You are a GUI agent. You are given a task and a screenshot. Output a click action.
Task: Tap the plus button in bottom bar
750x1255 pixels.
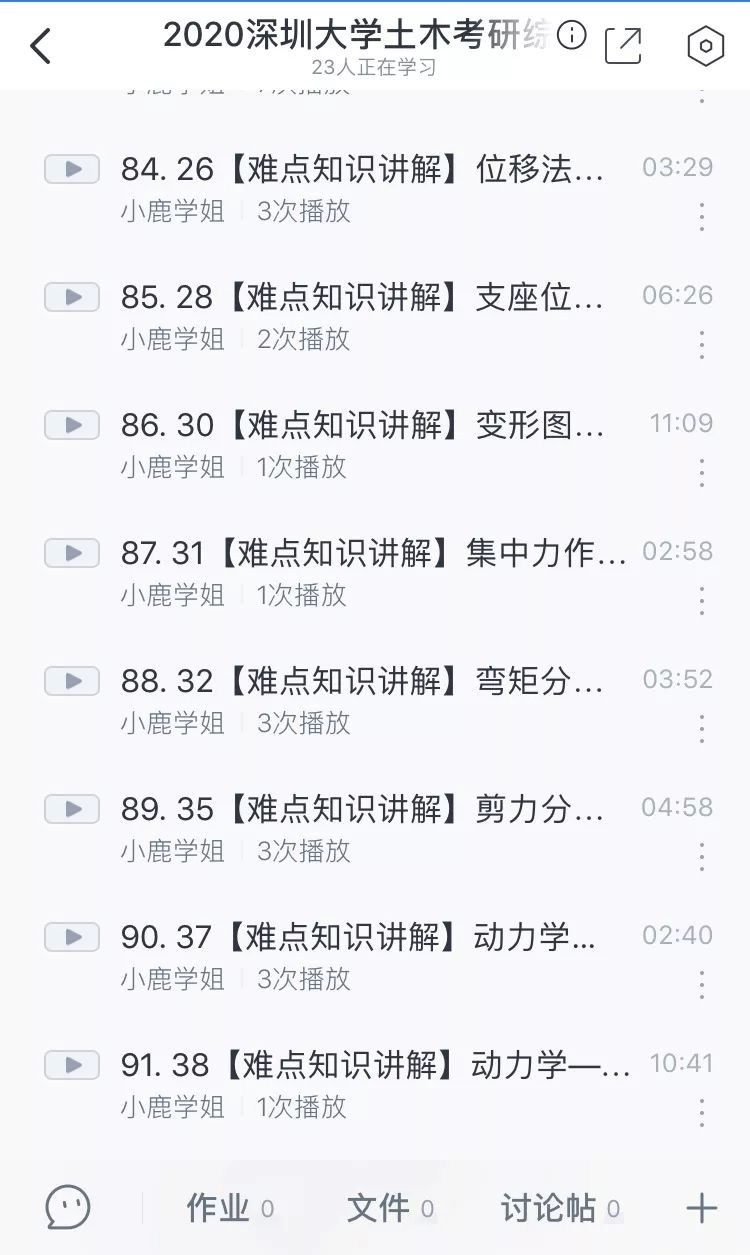point(702,1208)
